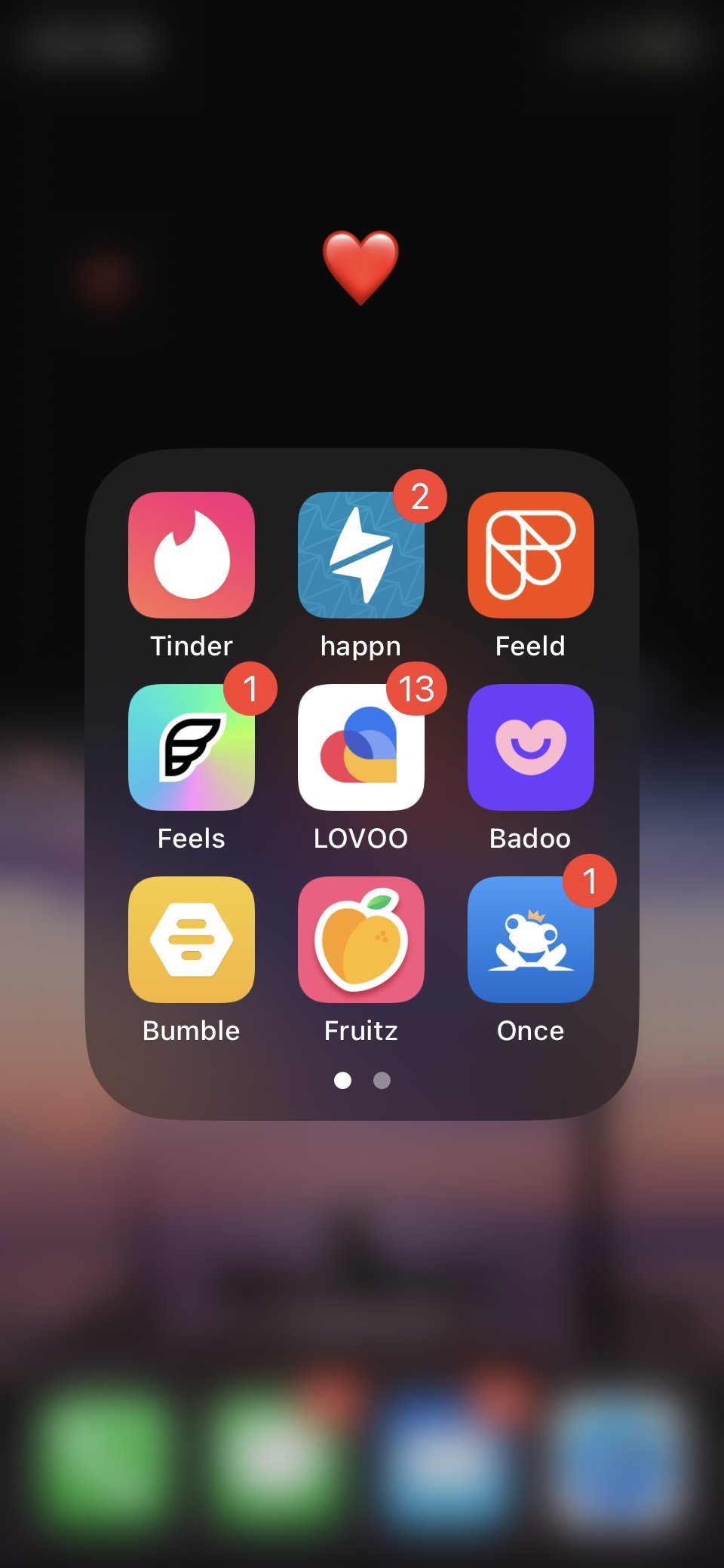Launch the Feels app
The image size is (724, 1568).
(x=192, y=747)
